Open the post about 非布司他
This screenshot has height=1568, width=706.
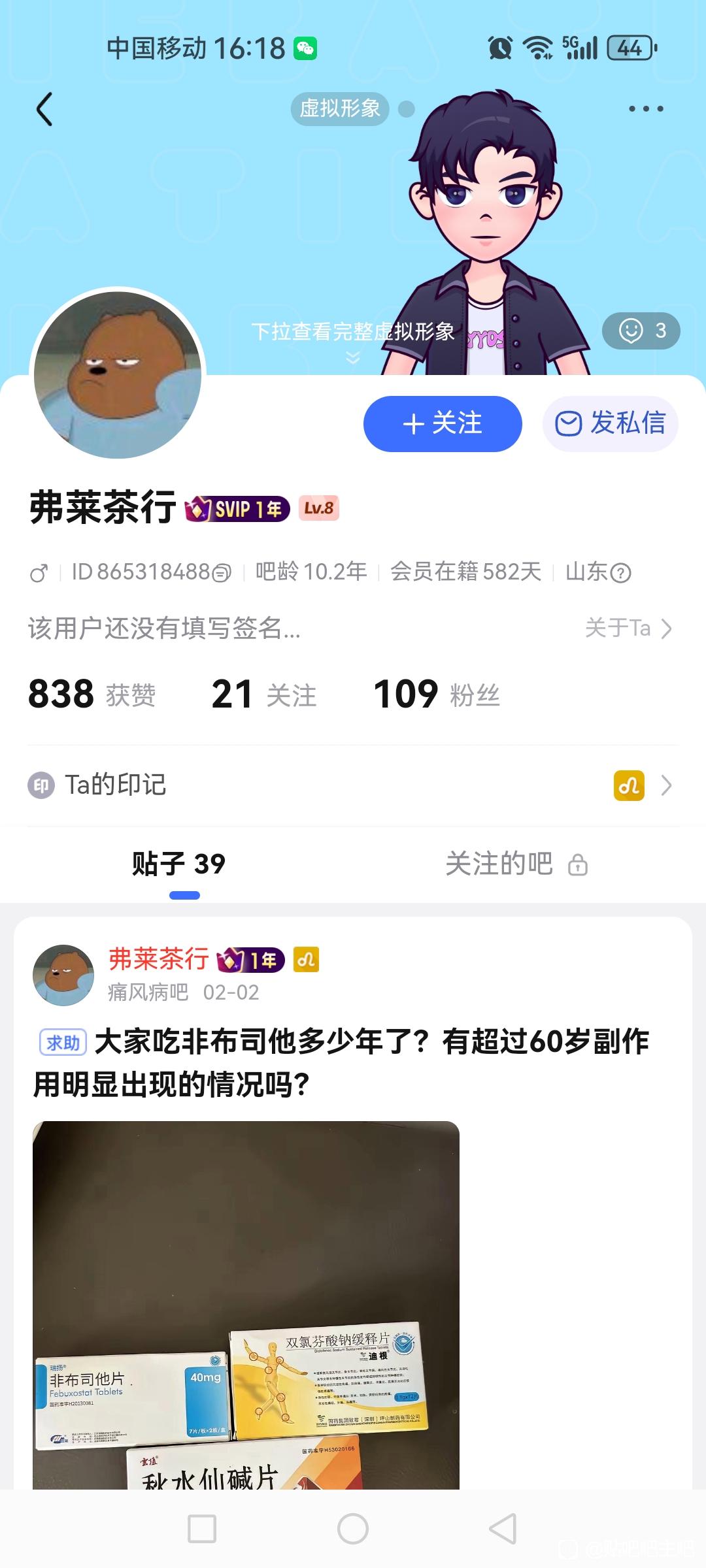coord(340,1062)
